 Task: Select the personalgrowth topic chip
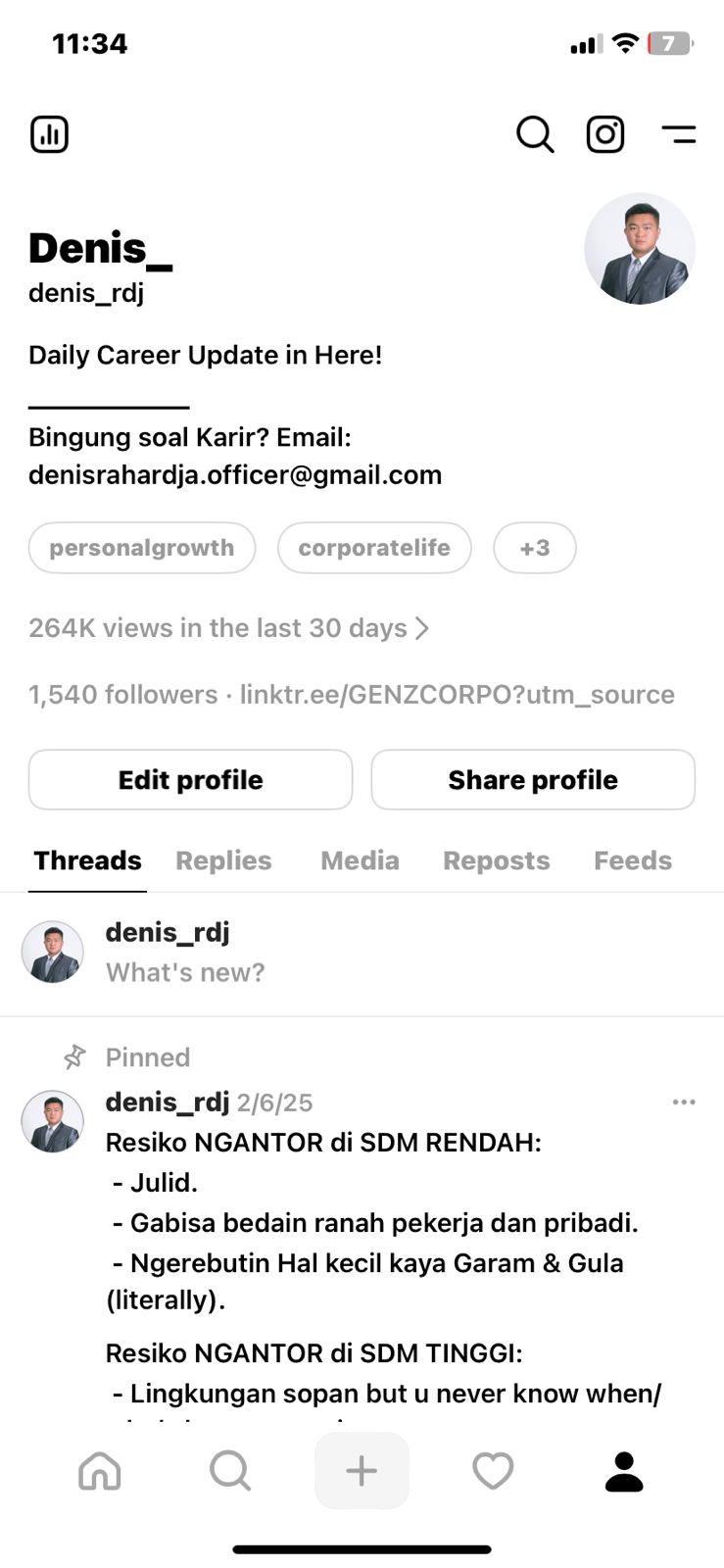click(x=142, y=548)
